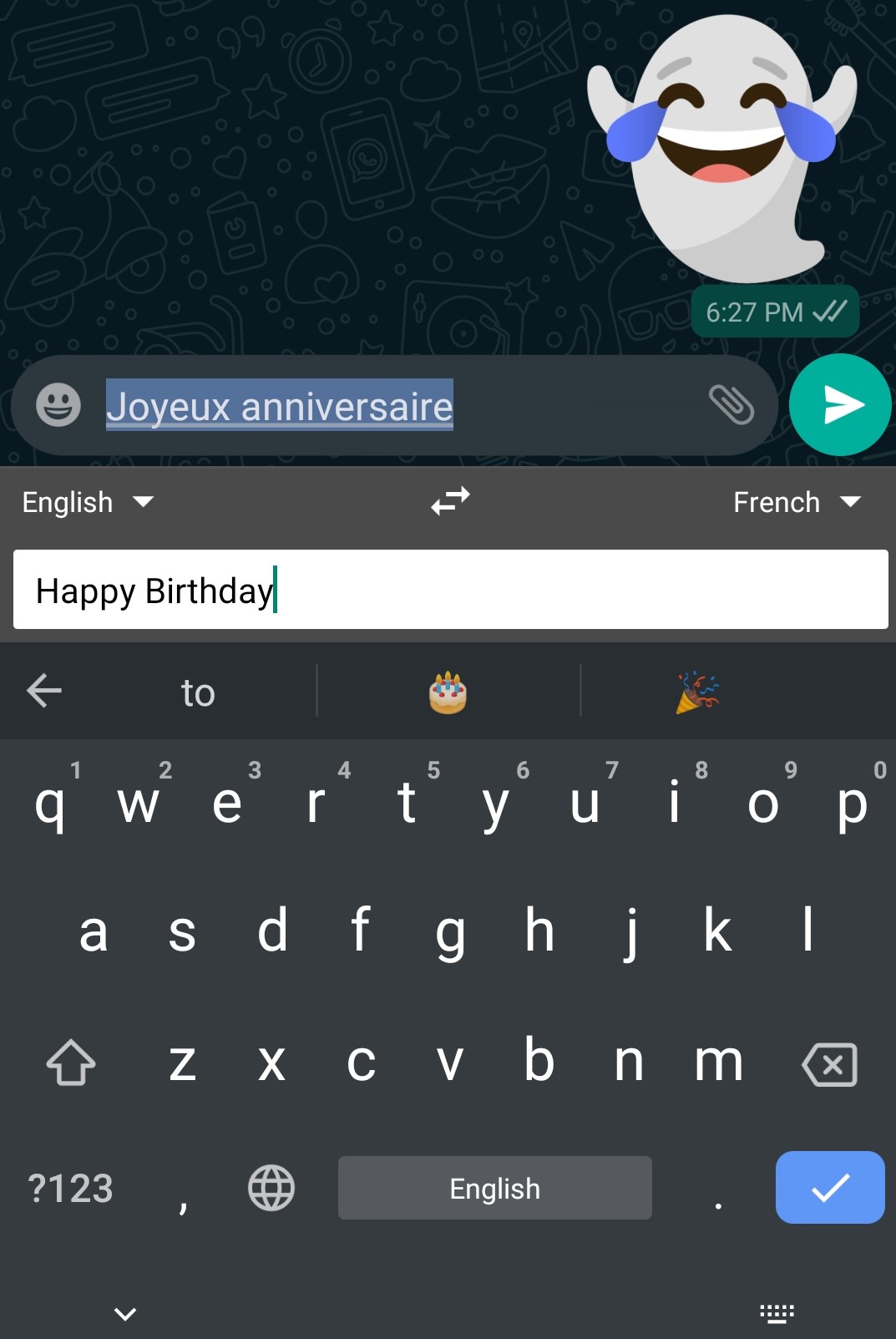Open the French target language dropdown

point(796,502)
